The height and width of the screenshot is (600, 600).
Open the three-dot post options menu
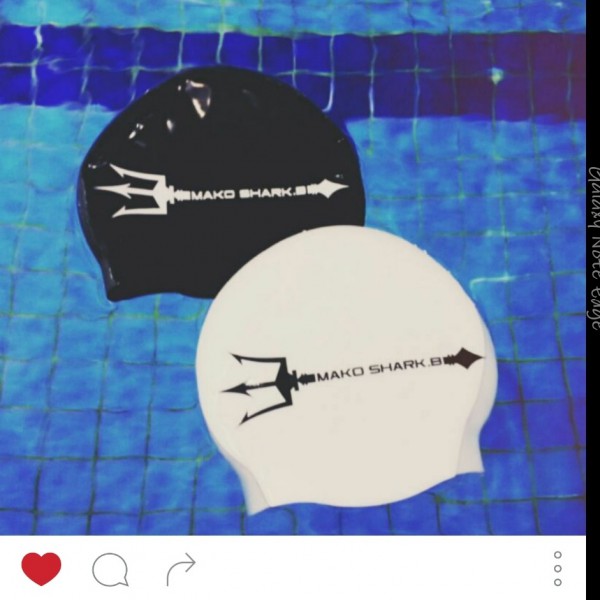(x=558, y=569)
